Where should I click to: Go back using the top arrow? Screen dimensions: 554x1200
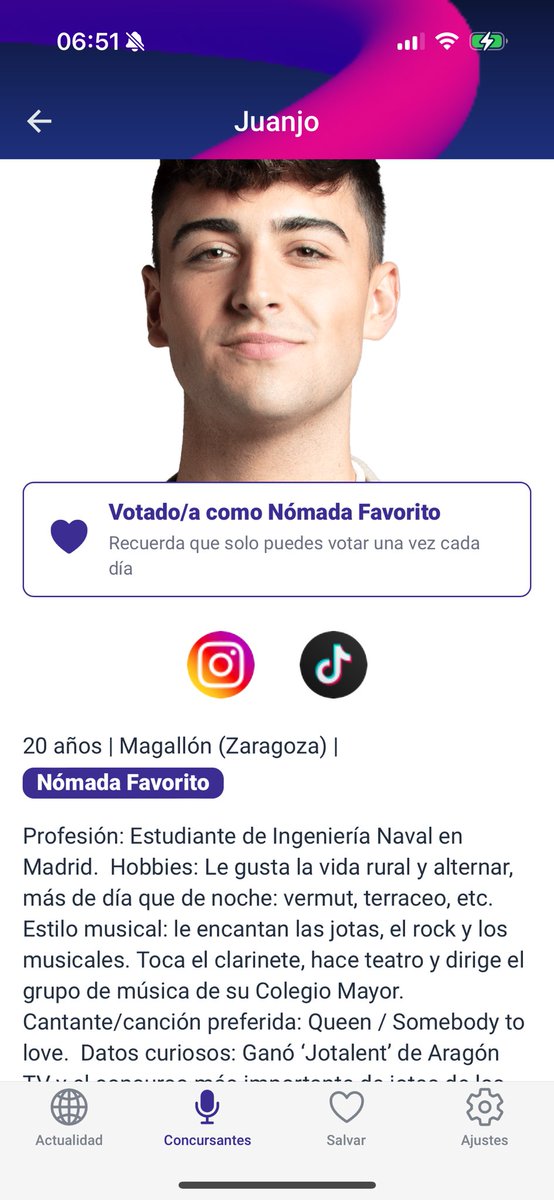[x=39, y=121]
